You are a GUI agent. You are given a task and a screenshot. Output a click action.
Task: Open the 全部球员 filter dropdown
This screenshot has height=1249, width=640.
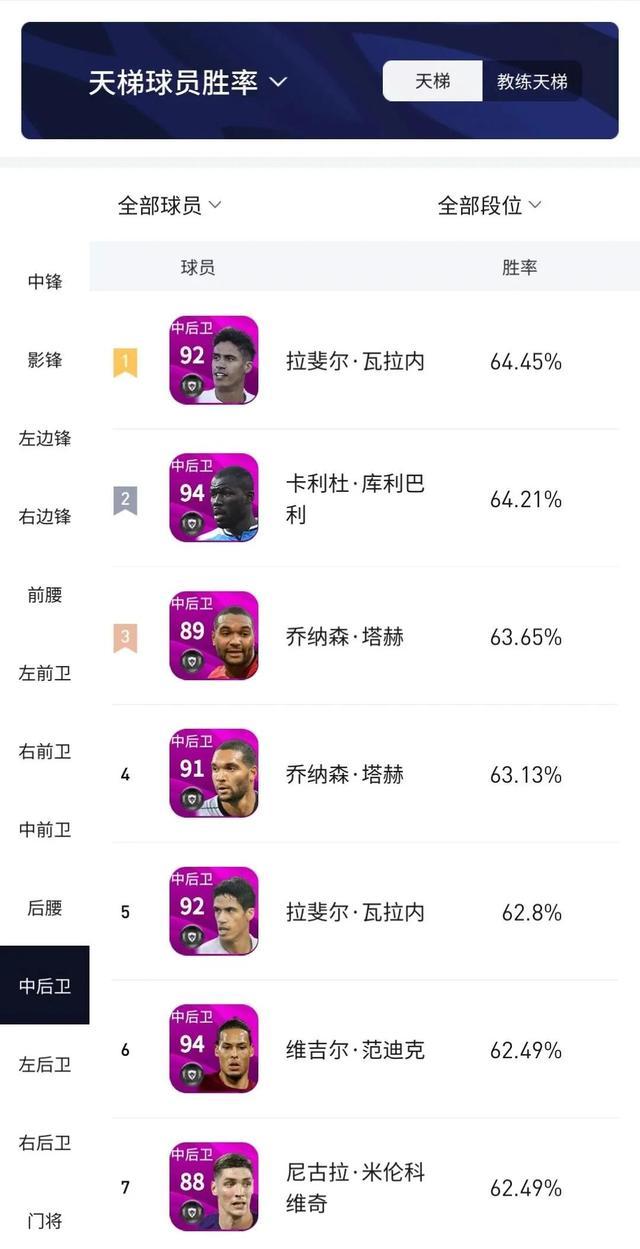coord(170,205)
